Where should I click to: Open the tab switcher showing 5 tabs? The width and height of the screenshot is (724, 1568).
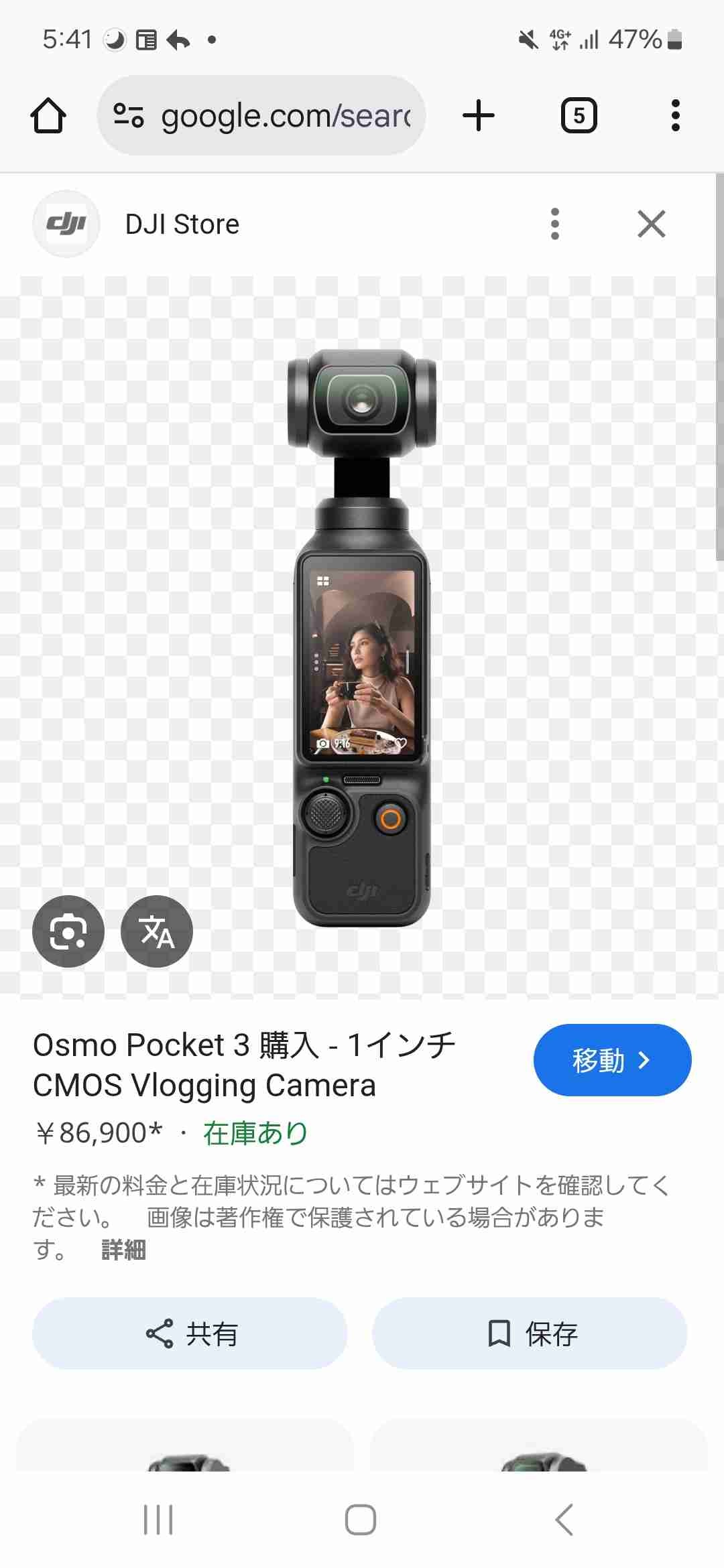click(x=579, y=115)
